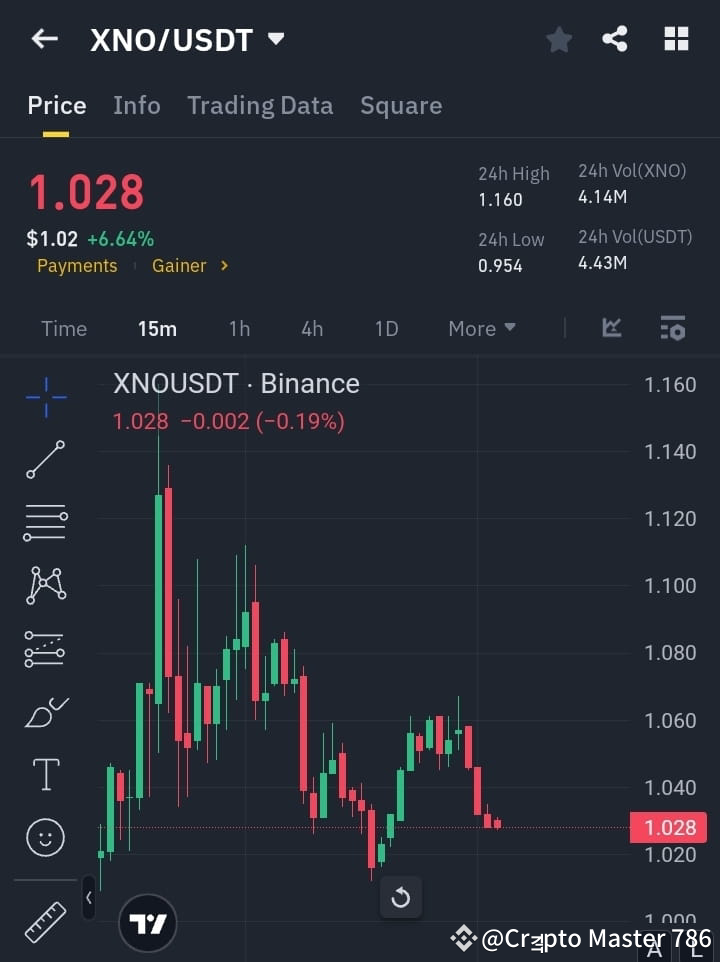Switch to the Trading Data tab

coord(260,105)
